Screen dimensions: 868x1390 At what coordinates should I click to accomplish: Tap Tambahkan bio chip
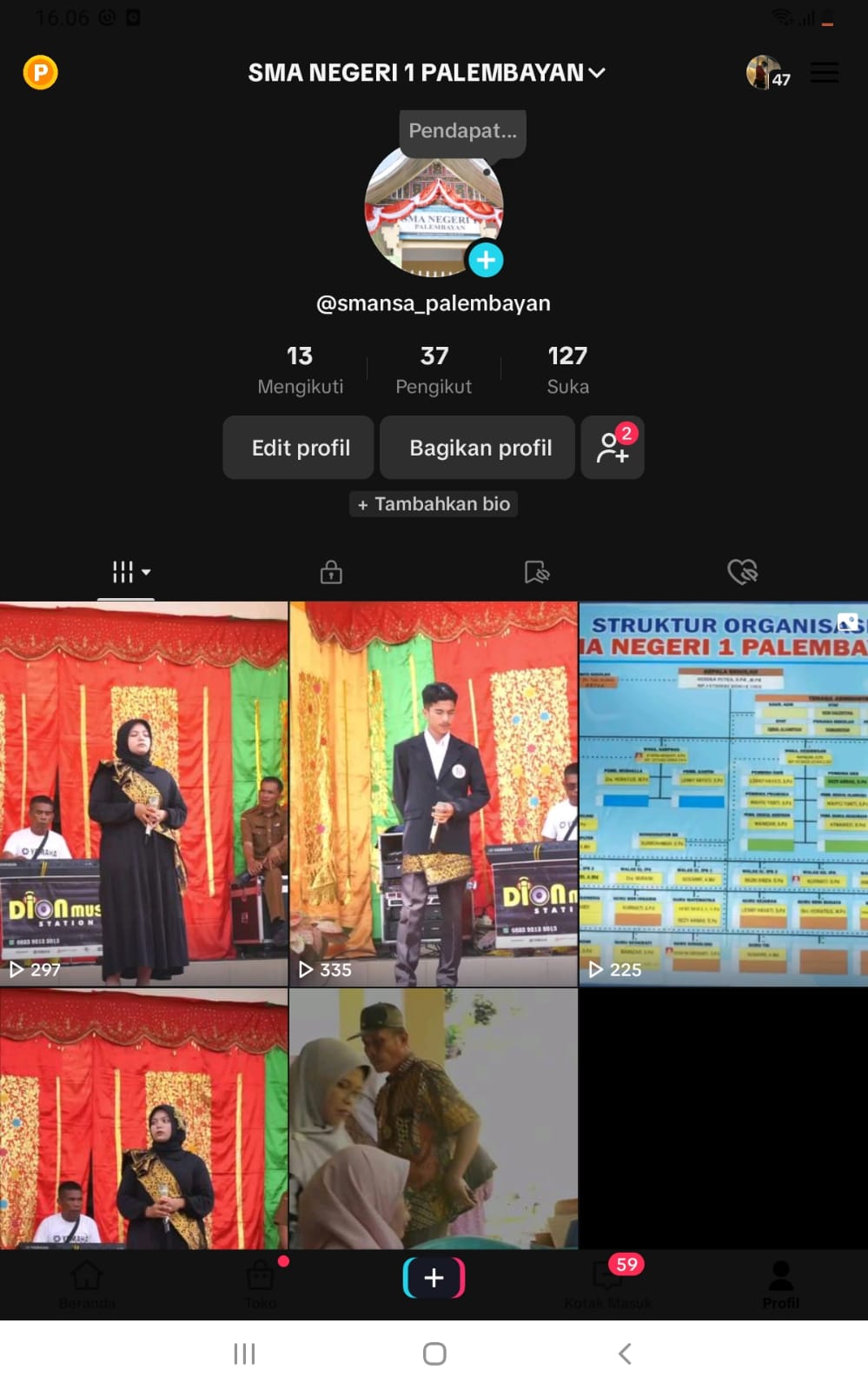point(434,504)
